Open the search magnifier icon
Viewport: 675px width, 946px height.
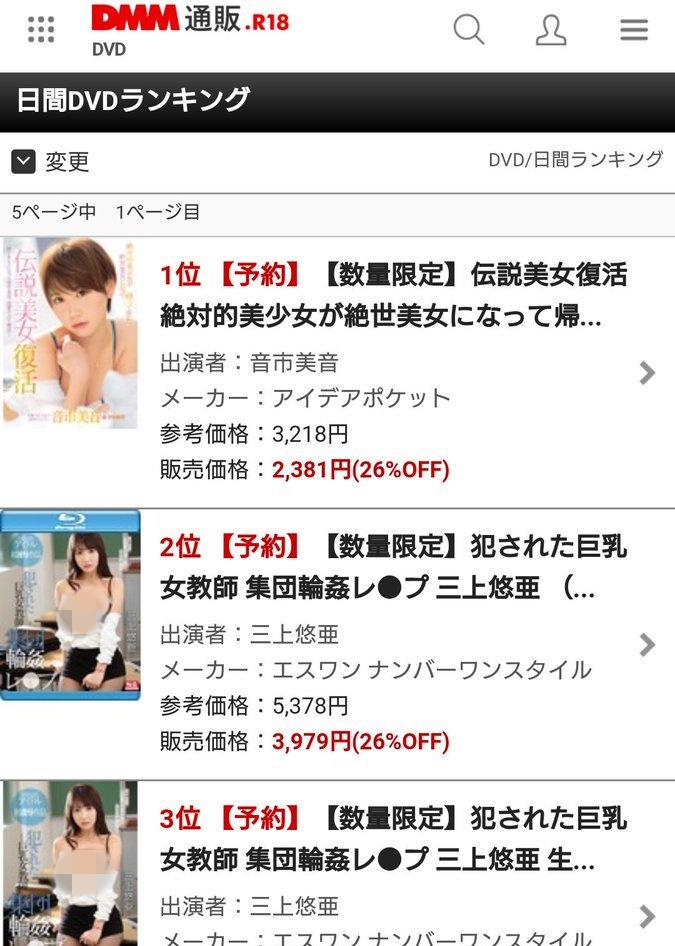pos(468,29)
